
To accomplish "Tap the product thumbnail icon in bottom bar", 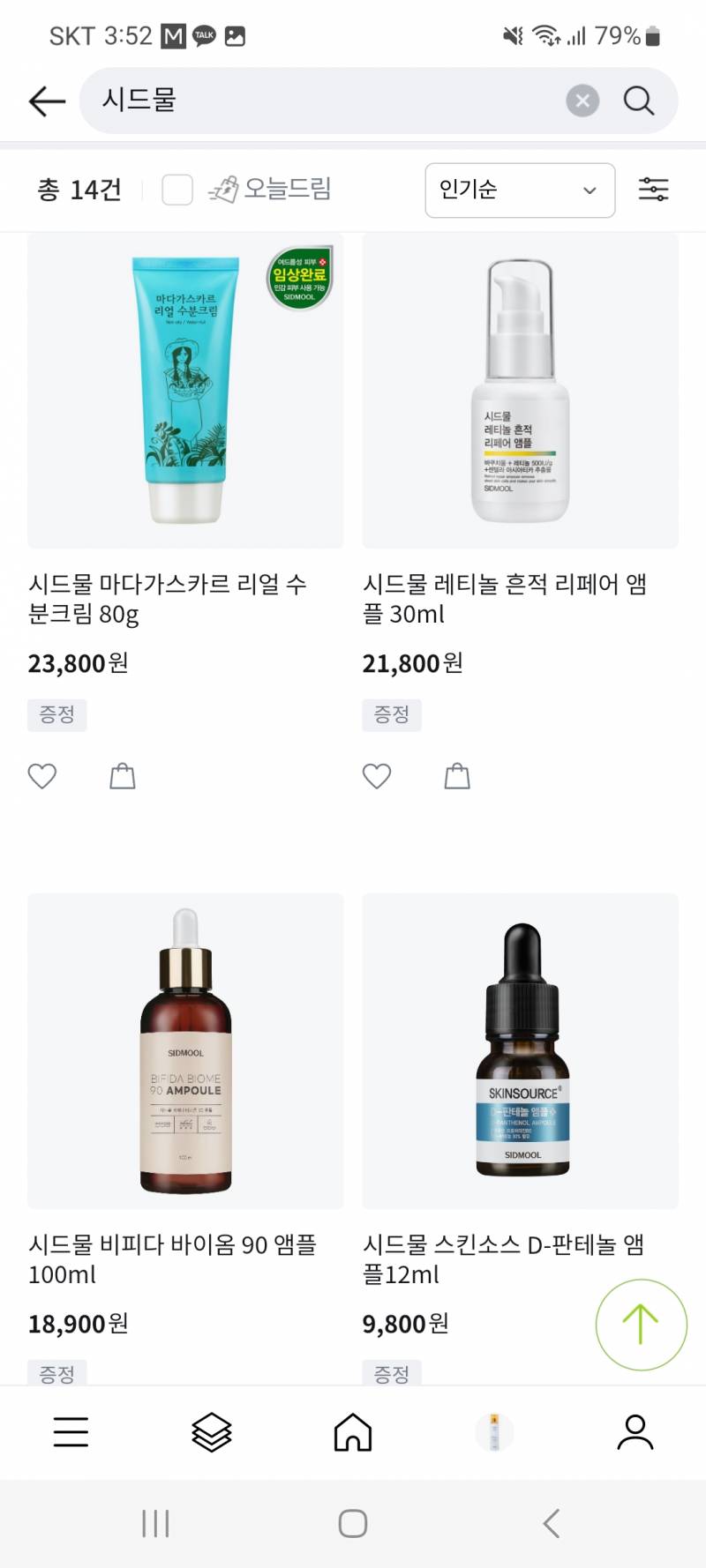I will [495, 1432].
